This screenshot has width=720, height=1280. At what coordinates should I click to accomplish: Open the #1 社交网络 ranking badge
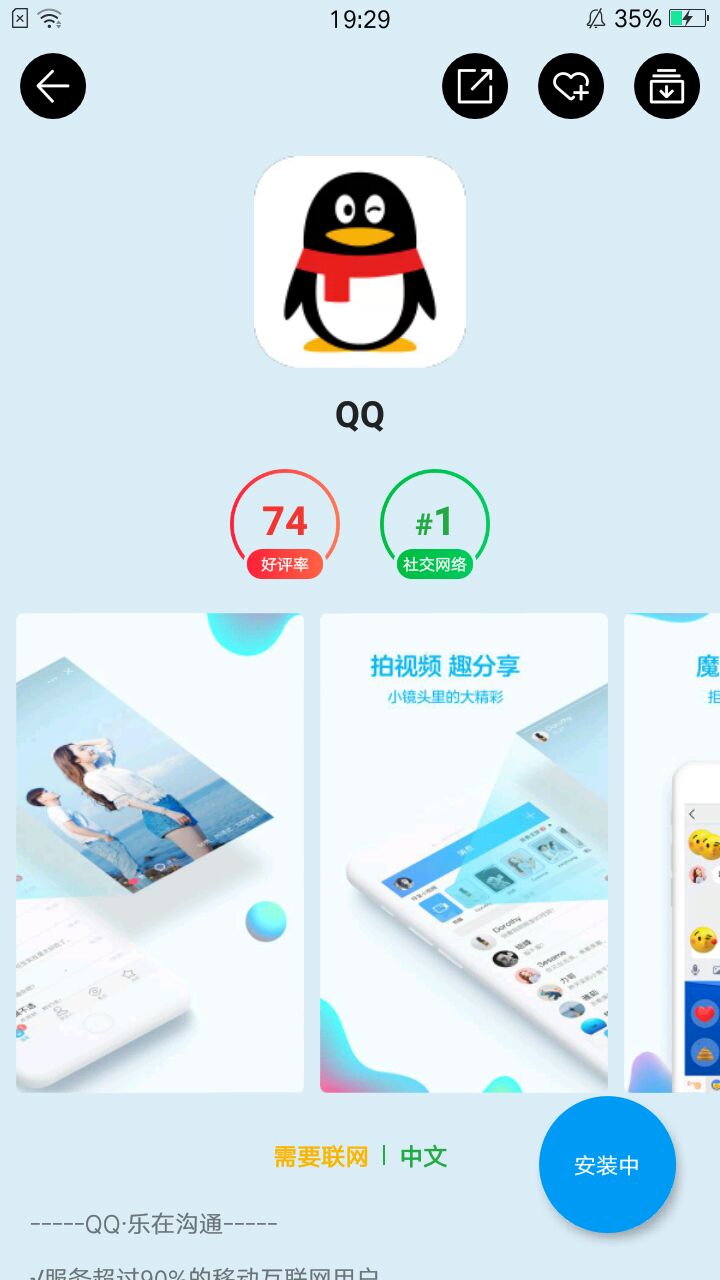435,525
